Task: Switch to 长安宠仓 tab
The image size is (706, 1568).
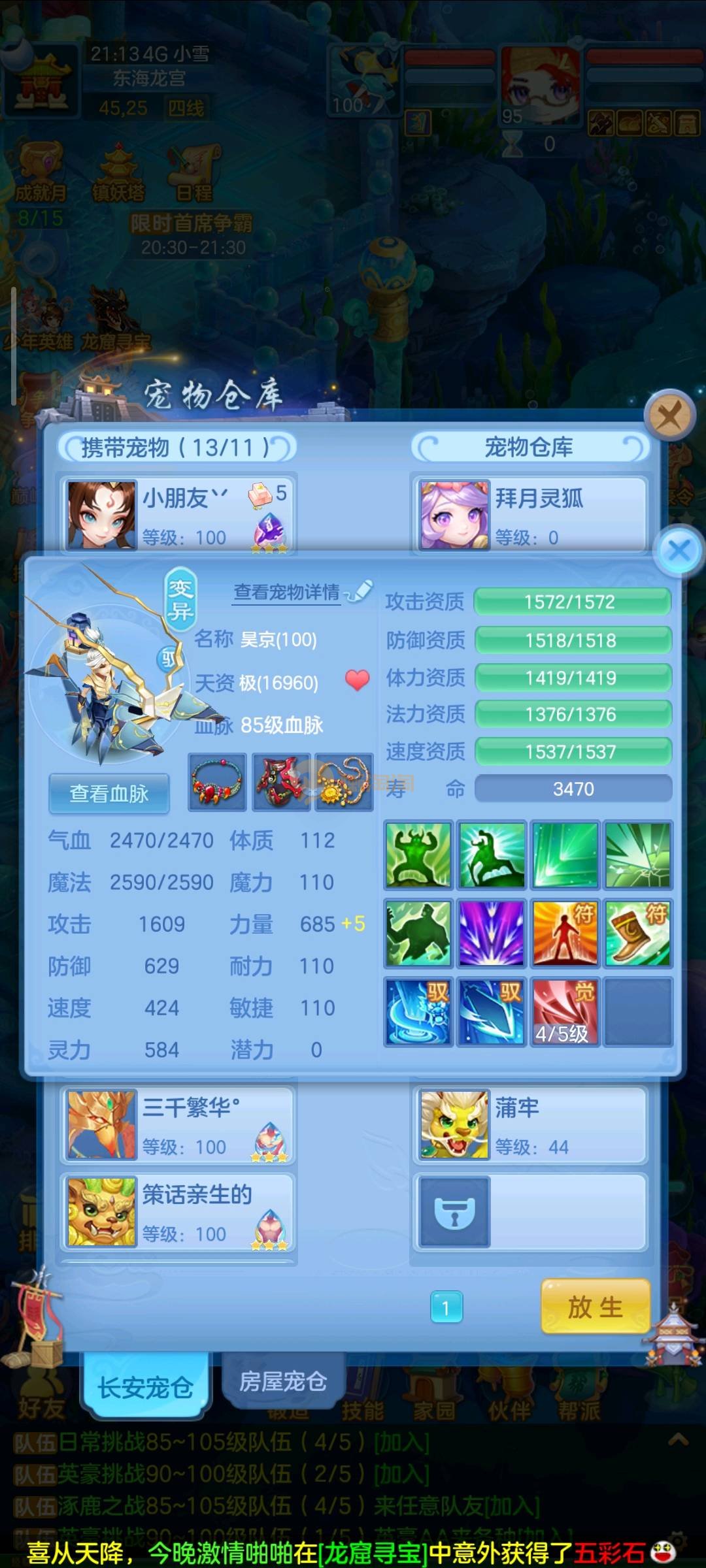Action: (x=145, y=1386)
